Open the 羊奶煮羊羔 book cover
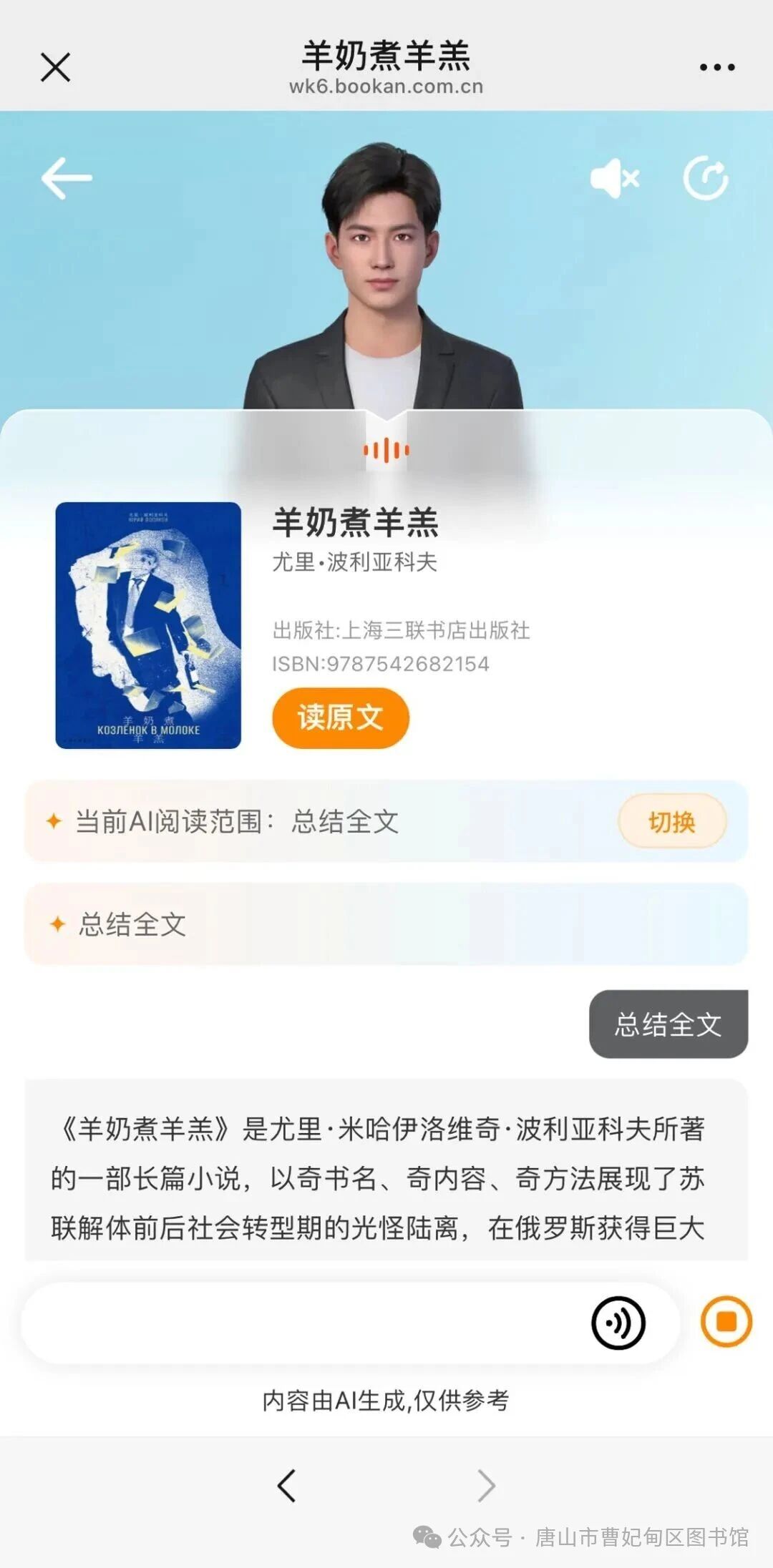The height and width of the screenshot is (1568, 773). [148, 625]
